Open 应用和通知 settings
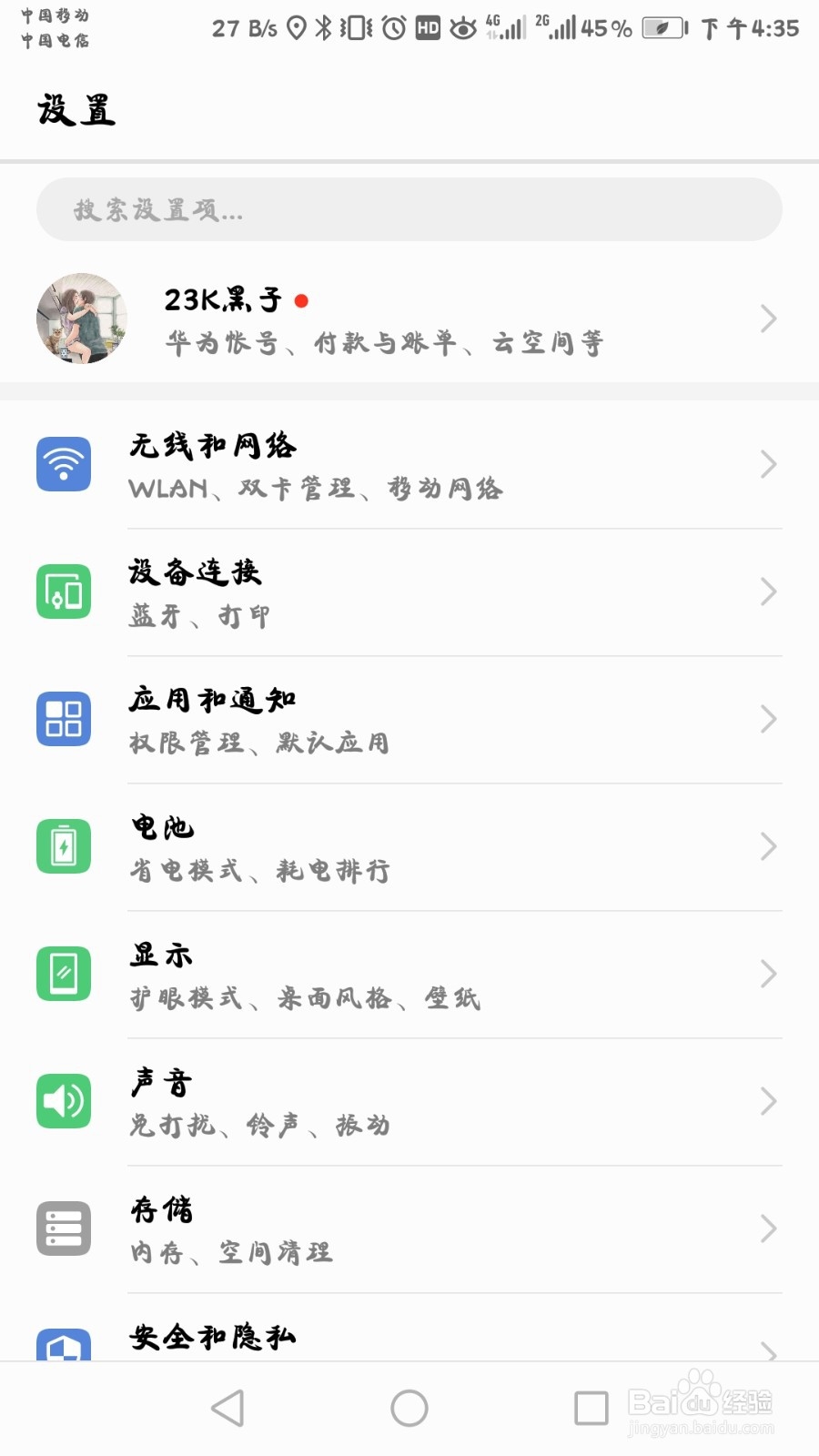The width and height of the screenshot is (819, 1456). (x=409, y=720)
